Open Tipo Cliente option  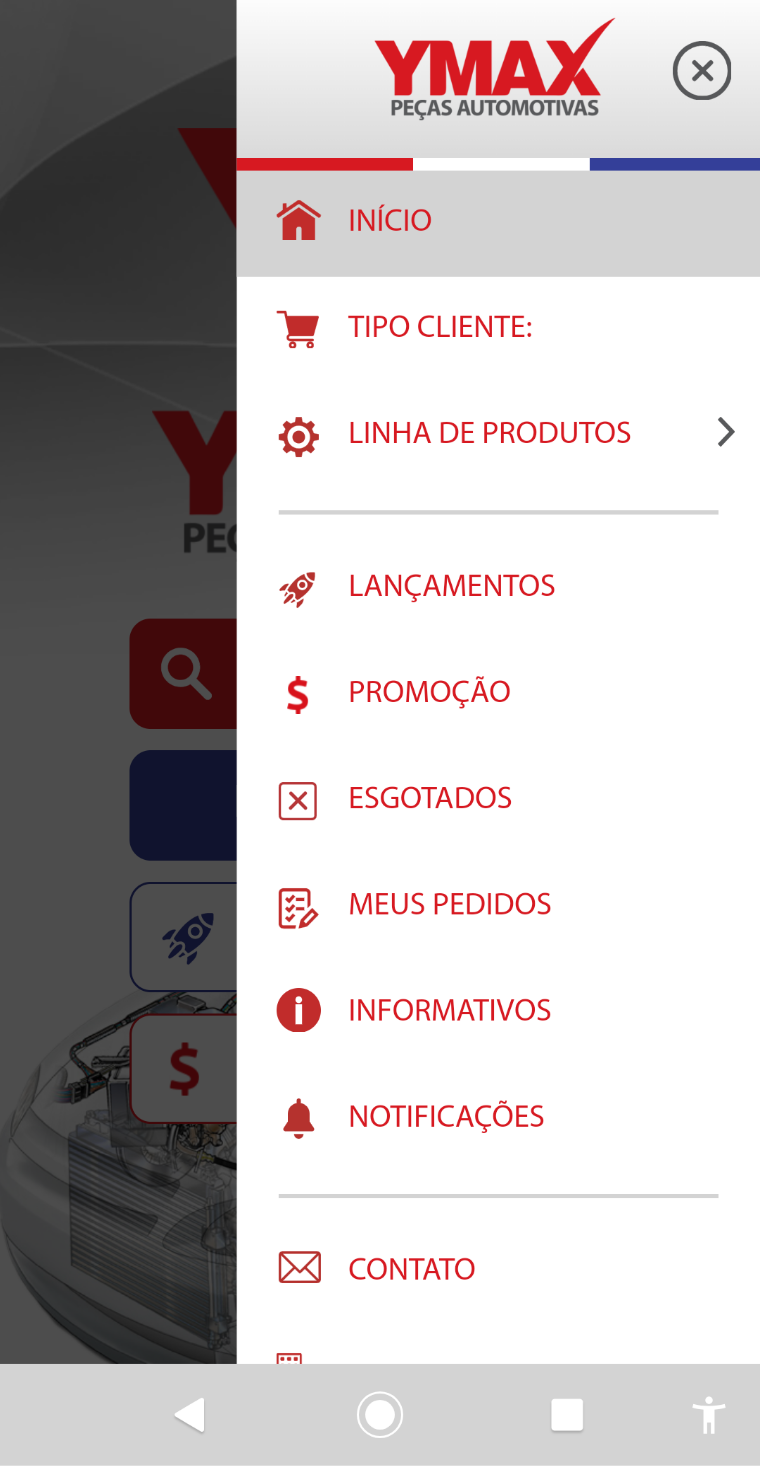click(440, 327)
